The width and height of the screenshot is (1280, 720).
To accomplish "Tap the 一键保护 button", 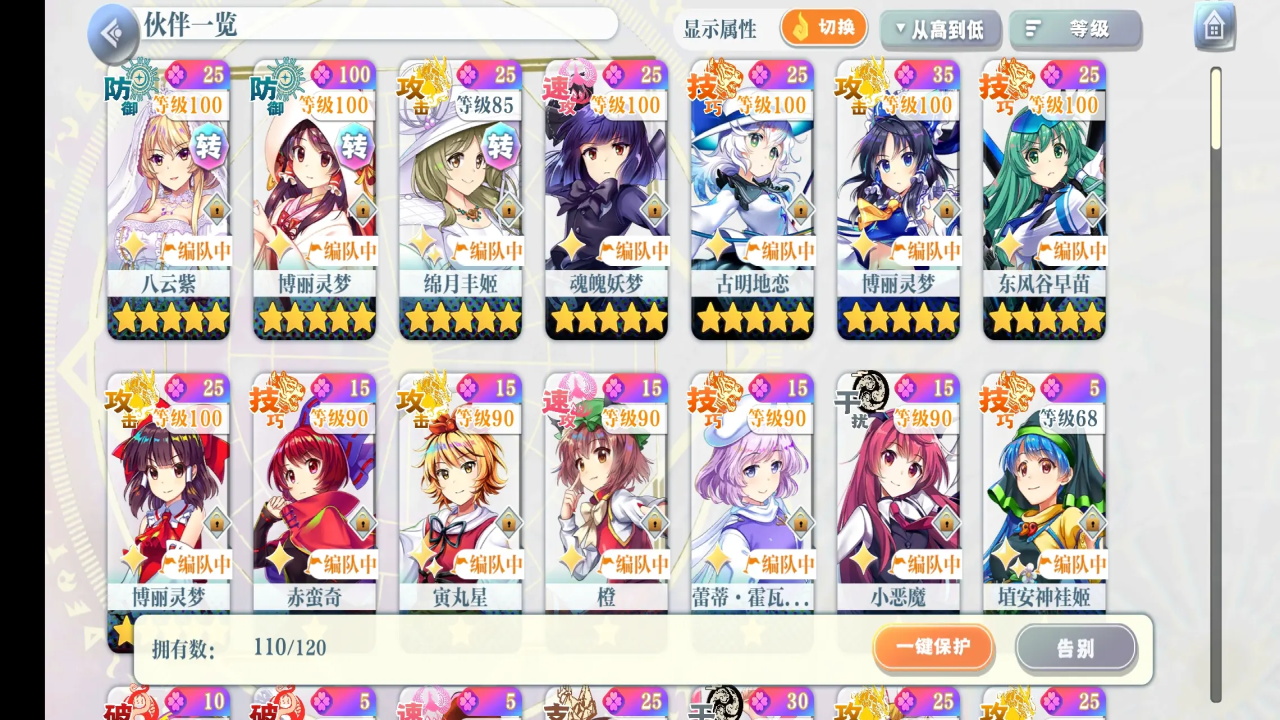I will (933, 648).
